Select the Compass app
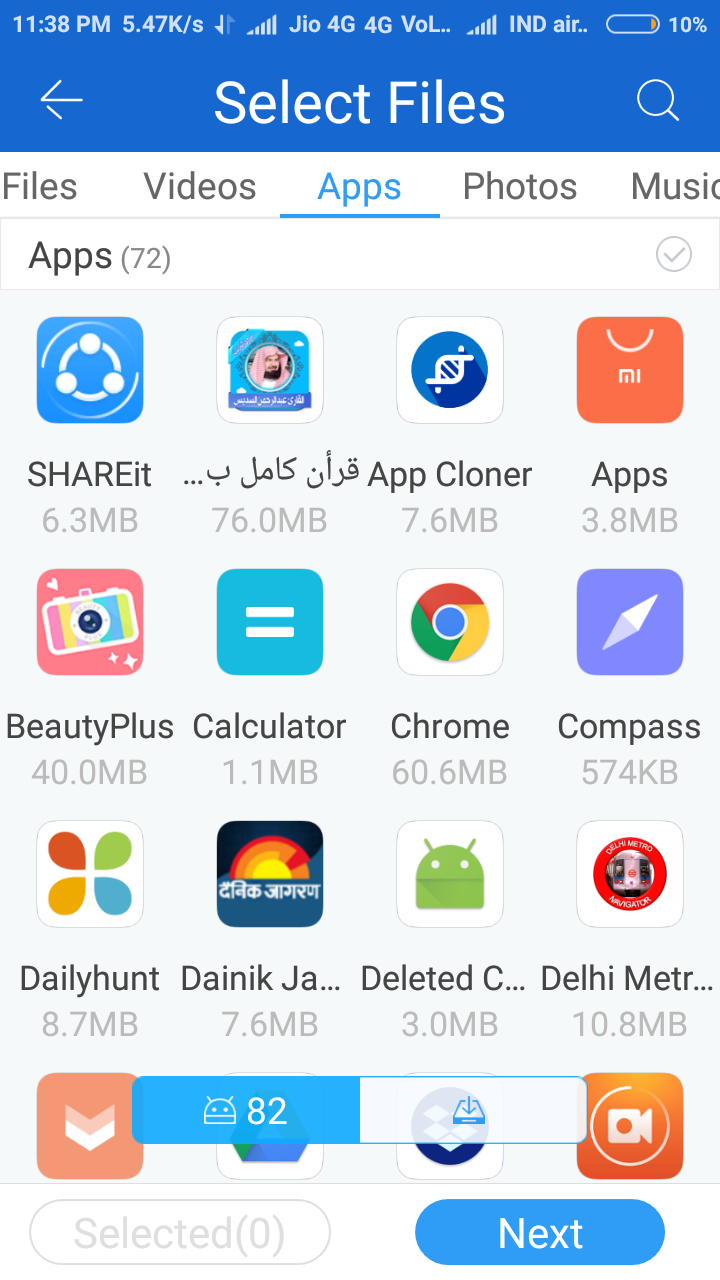 click(630, 623)
